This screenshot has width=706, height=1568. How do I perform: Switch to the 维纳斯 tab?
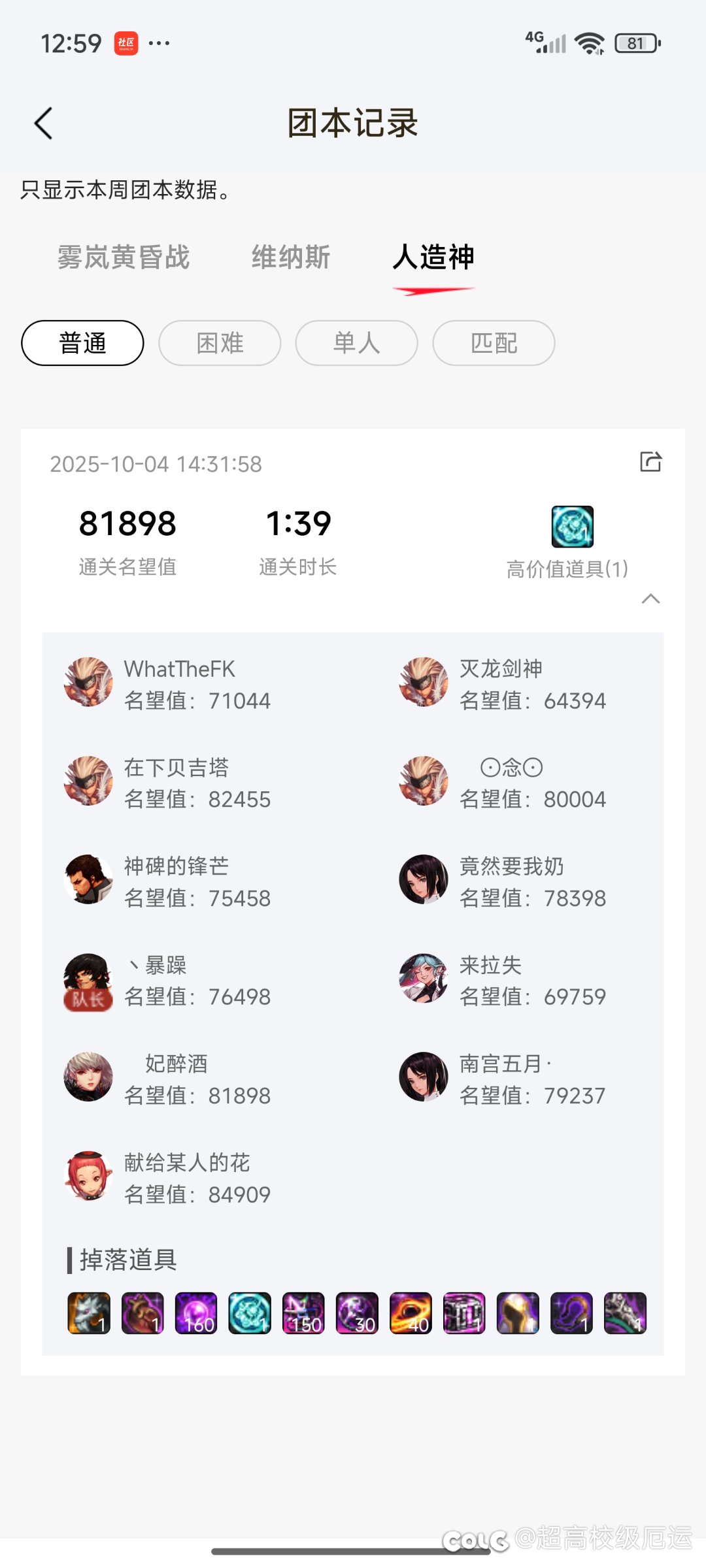click(x=291, y=257)
